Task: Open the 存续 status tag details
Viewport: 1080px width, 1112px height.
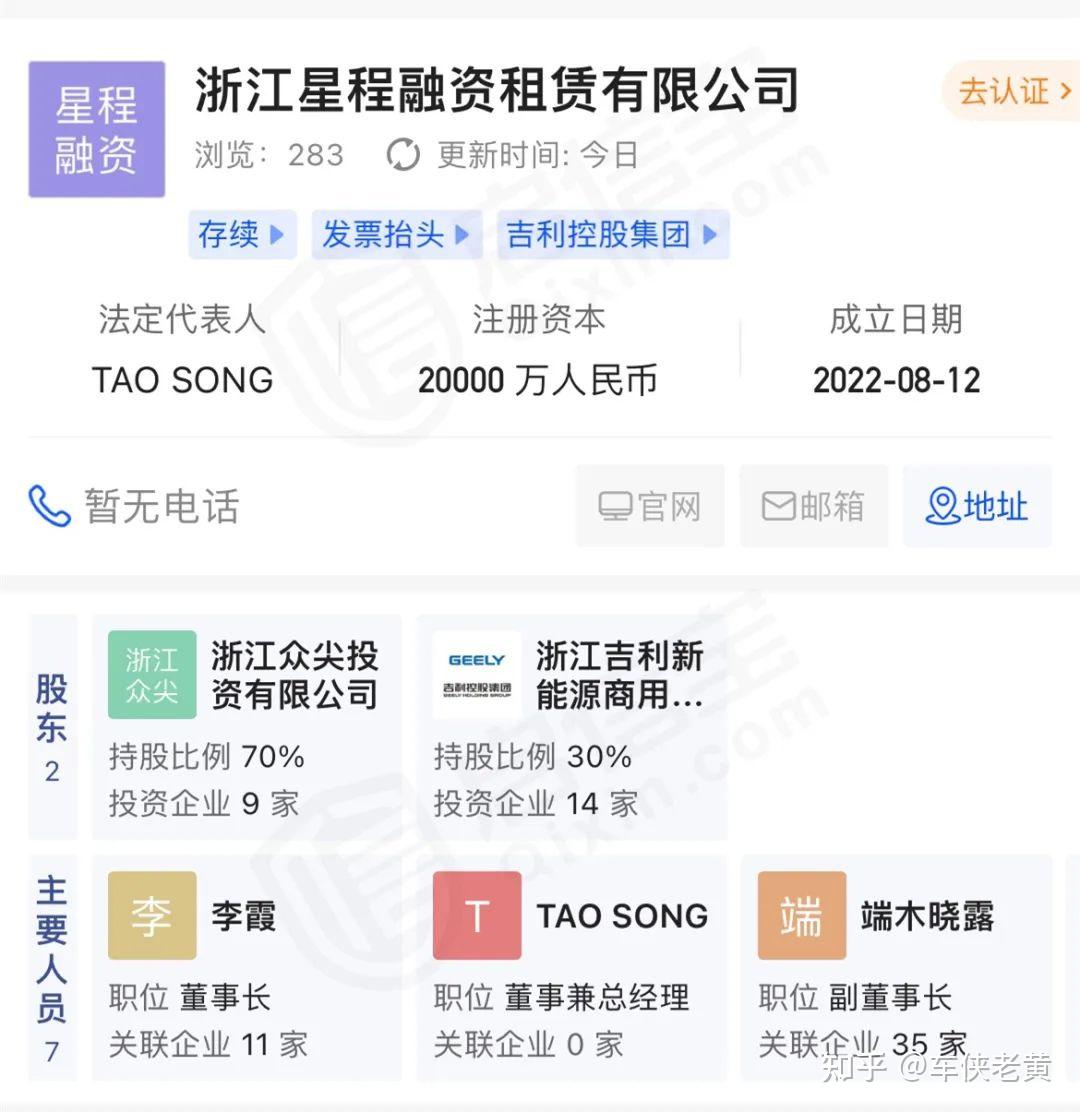Action: 242,235
